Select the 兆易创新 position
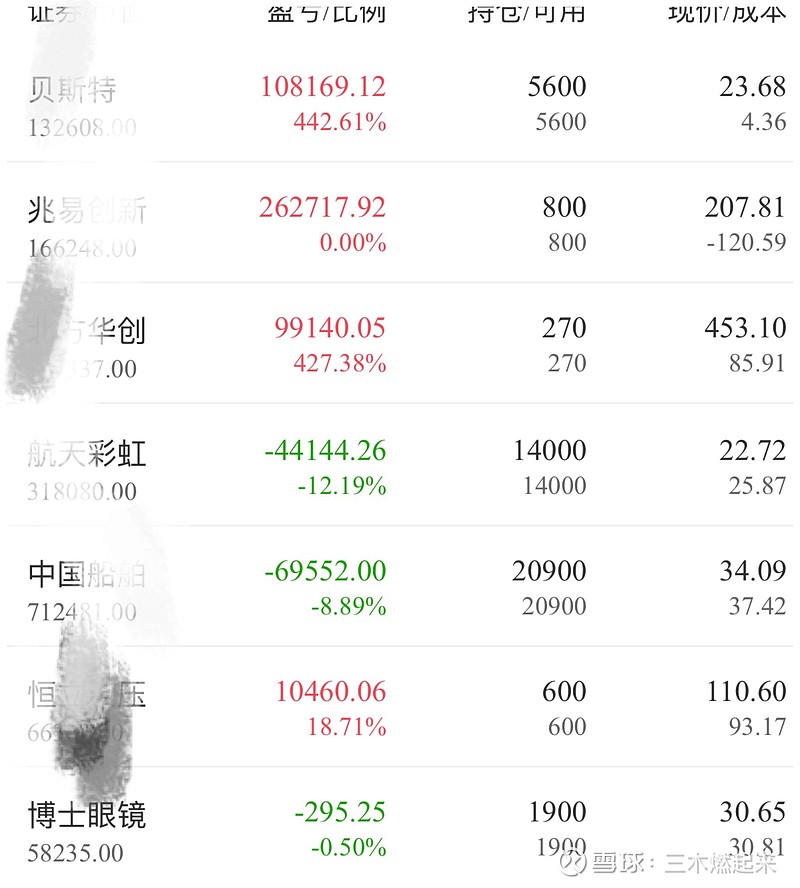 click(x=400, y=224)
